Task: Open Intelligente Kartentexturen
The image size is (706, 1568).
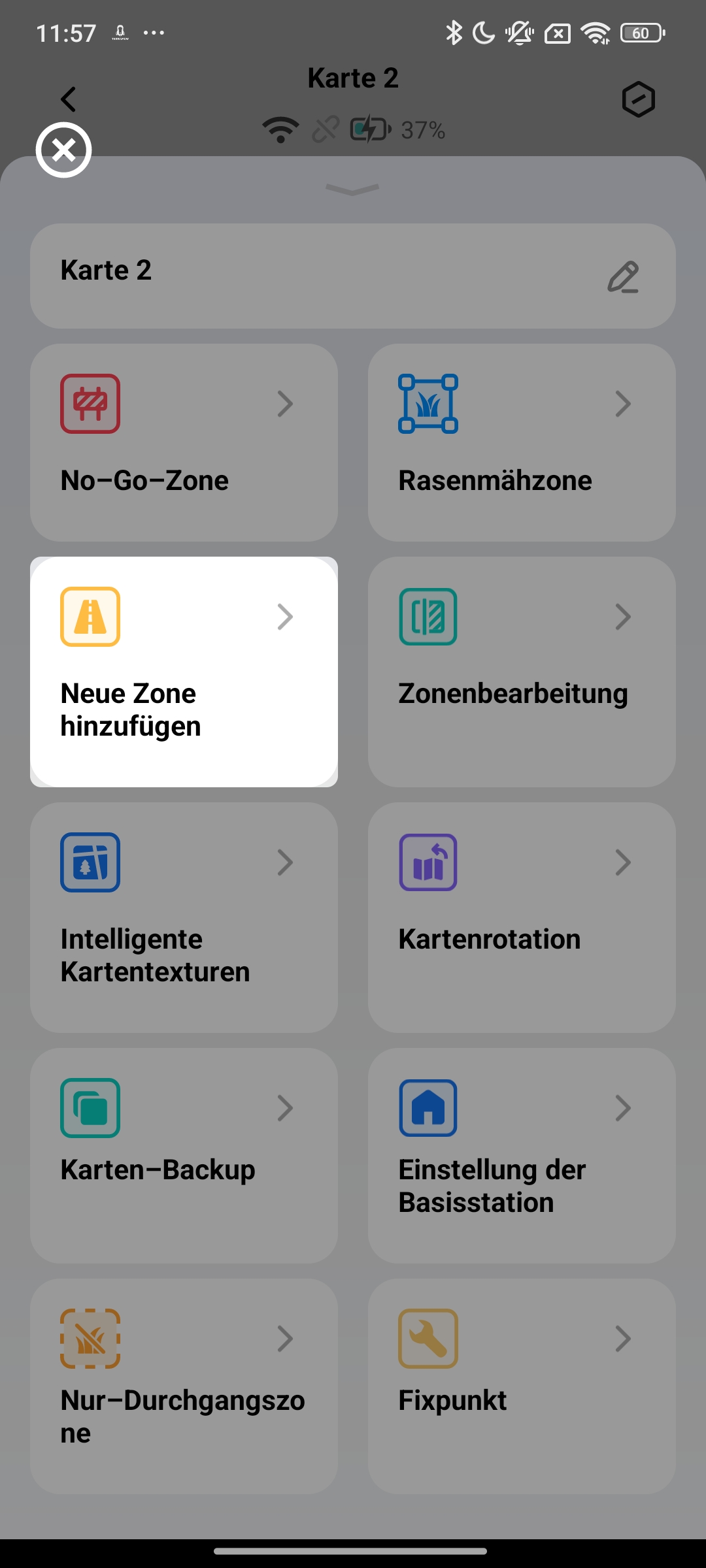Action: coord(184,917)
